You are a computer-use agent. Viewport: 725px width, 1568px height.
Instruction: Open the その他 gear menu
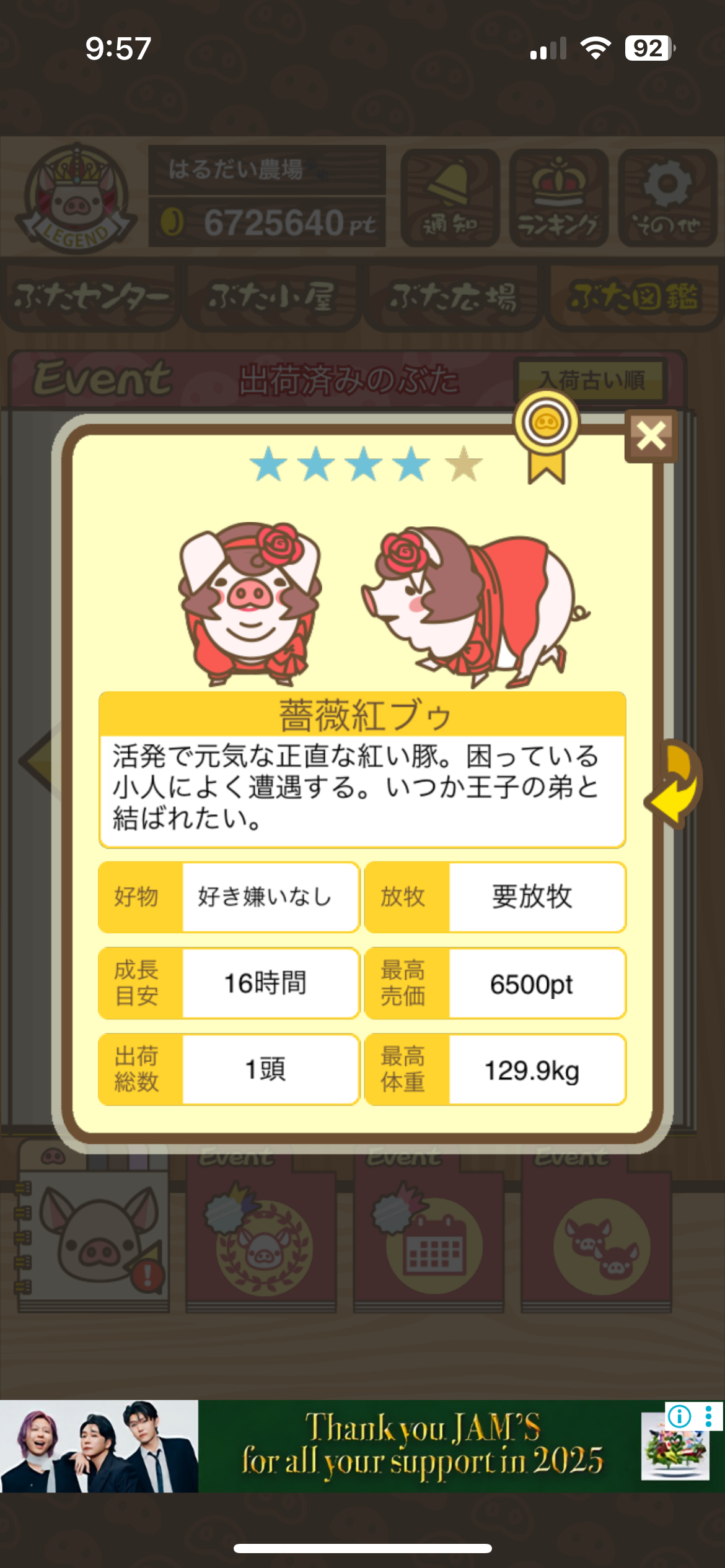click(667, 198)
